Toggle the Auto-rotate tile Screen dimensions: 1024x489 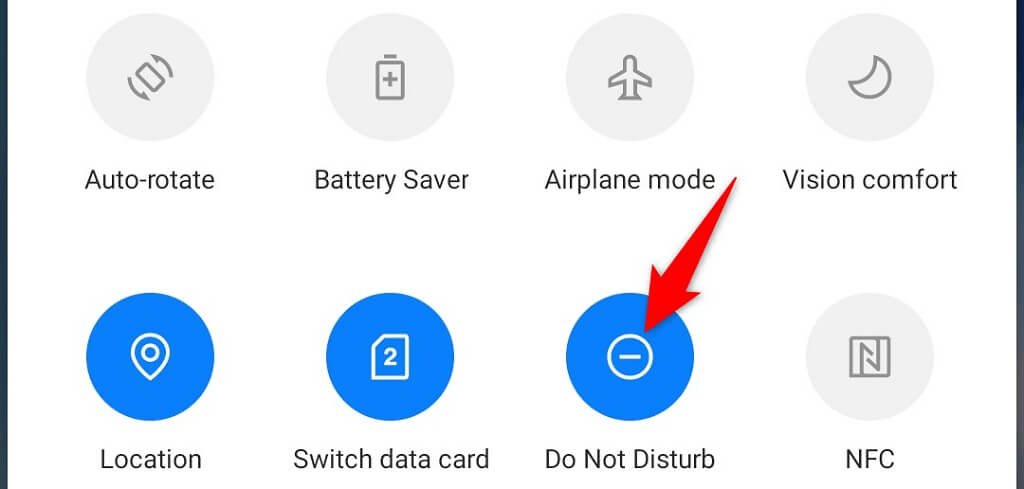[150, 77]
